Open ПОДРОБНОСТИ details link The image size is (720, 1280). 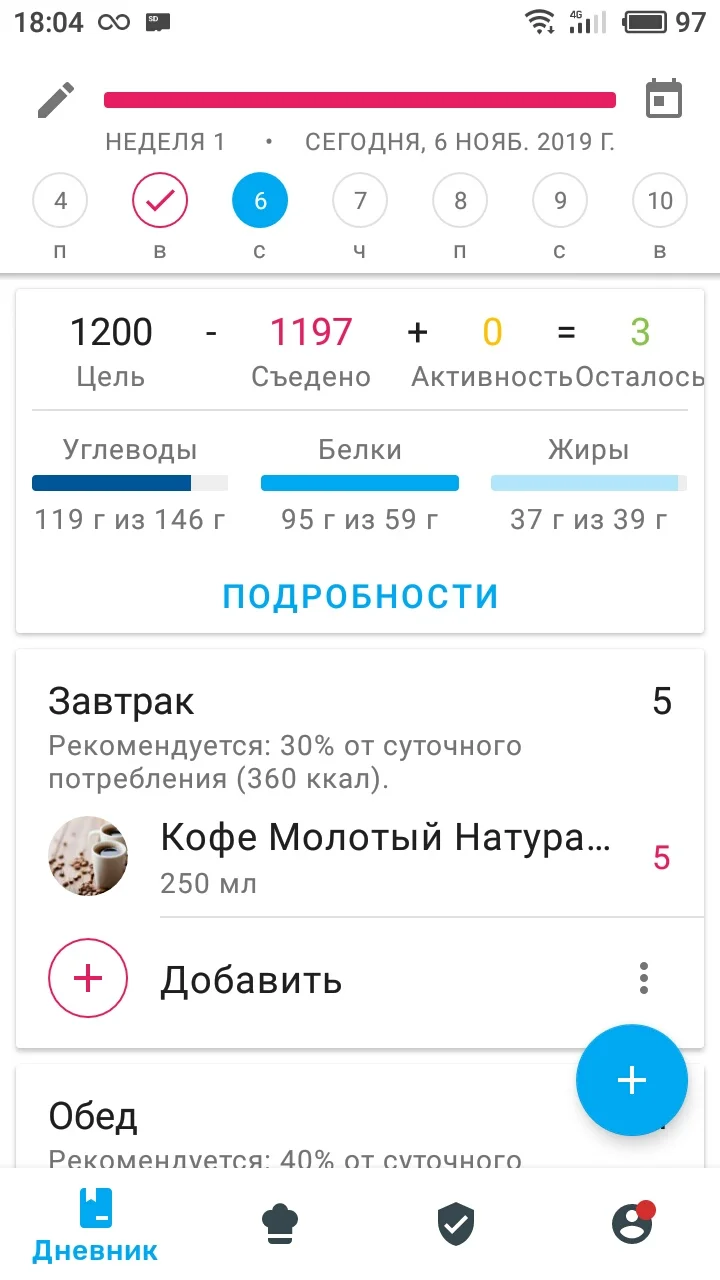pos(360,594)
